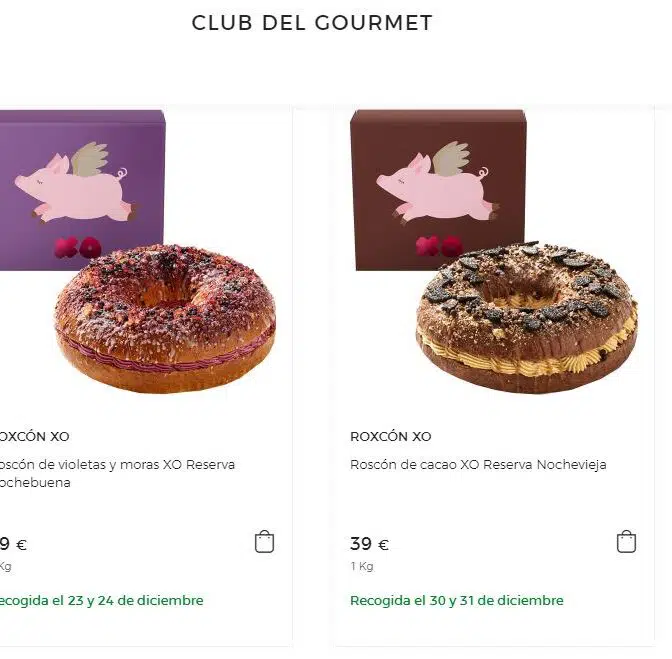Open the Roscón de cacao XO Reserva Nochevieja product
The width and height of the screenshot is (672, 659).
(478, 465)
